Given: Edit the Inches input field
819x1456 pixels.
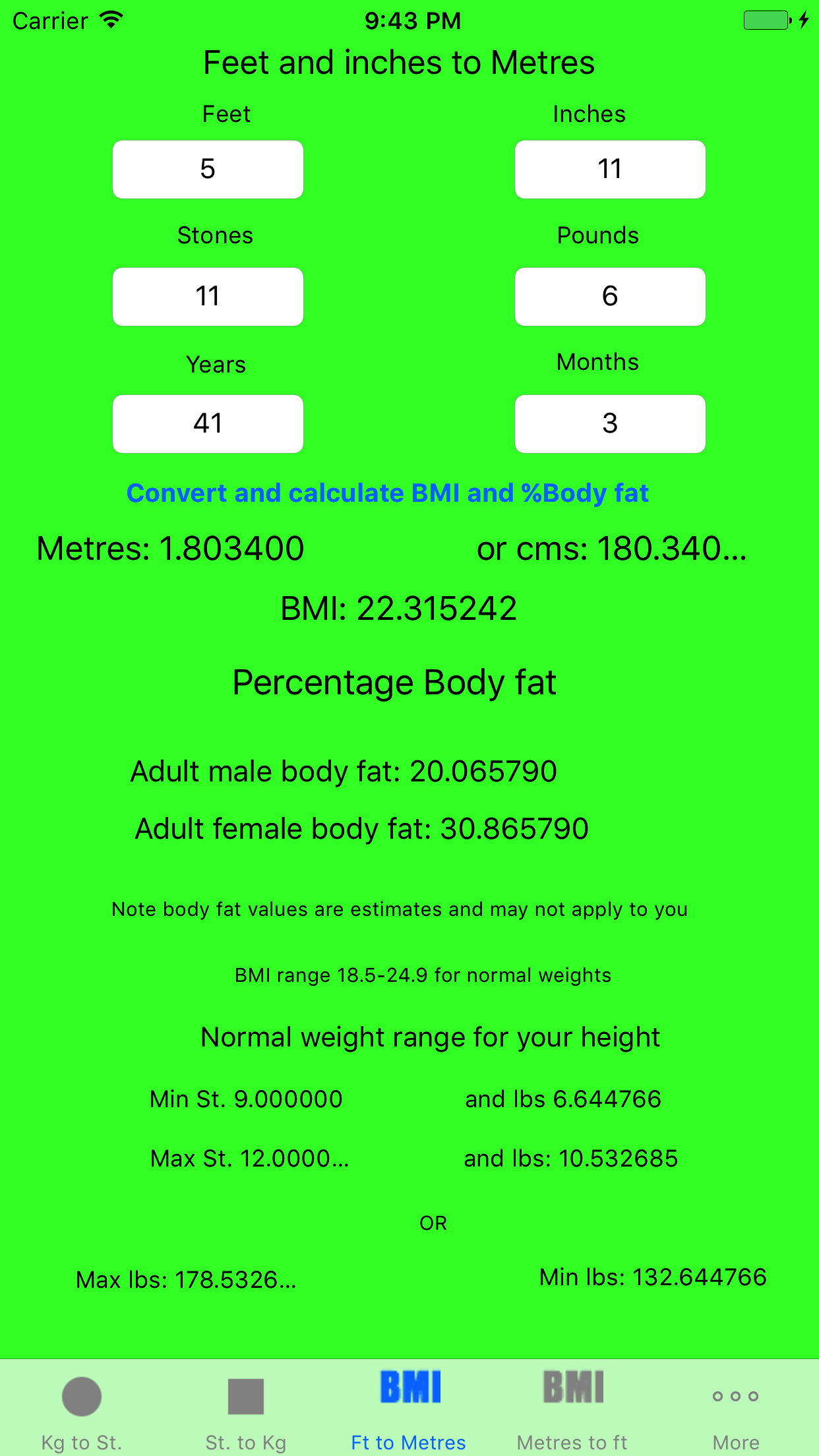Looking at the screenshot, I should coord(610,169).
